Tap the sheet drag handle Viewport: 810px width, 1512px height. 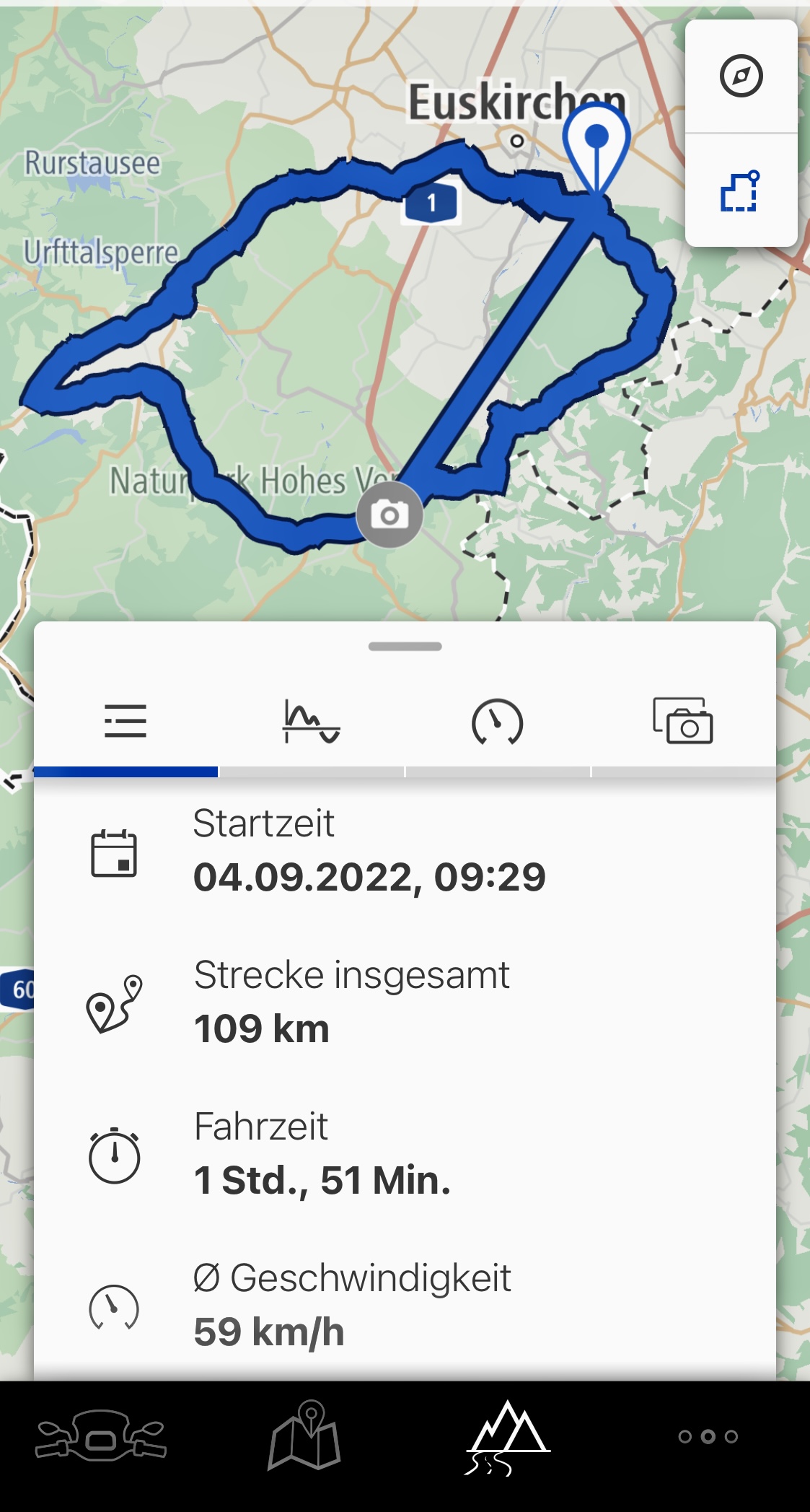tap(405, 646)
